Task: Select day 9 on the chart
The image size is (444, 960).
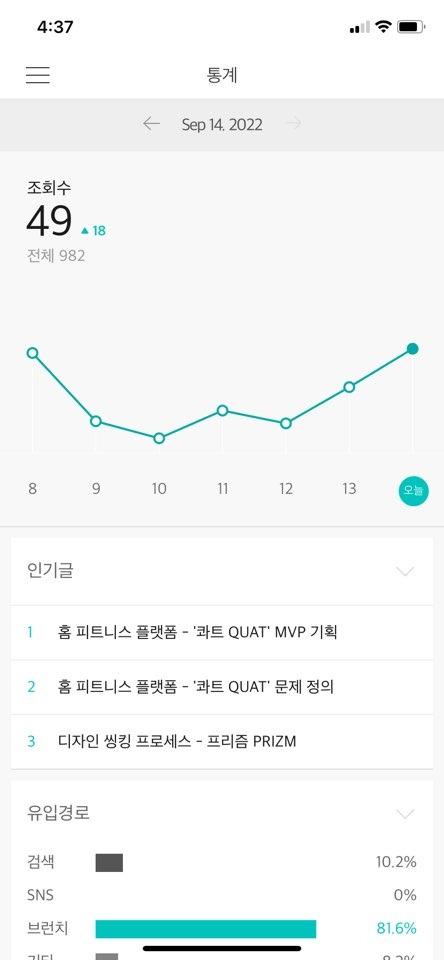Action: 96,489
